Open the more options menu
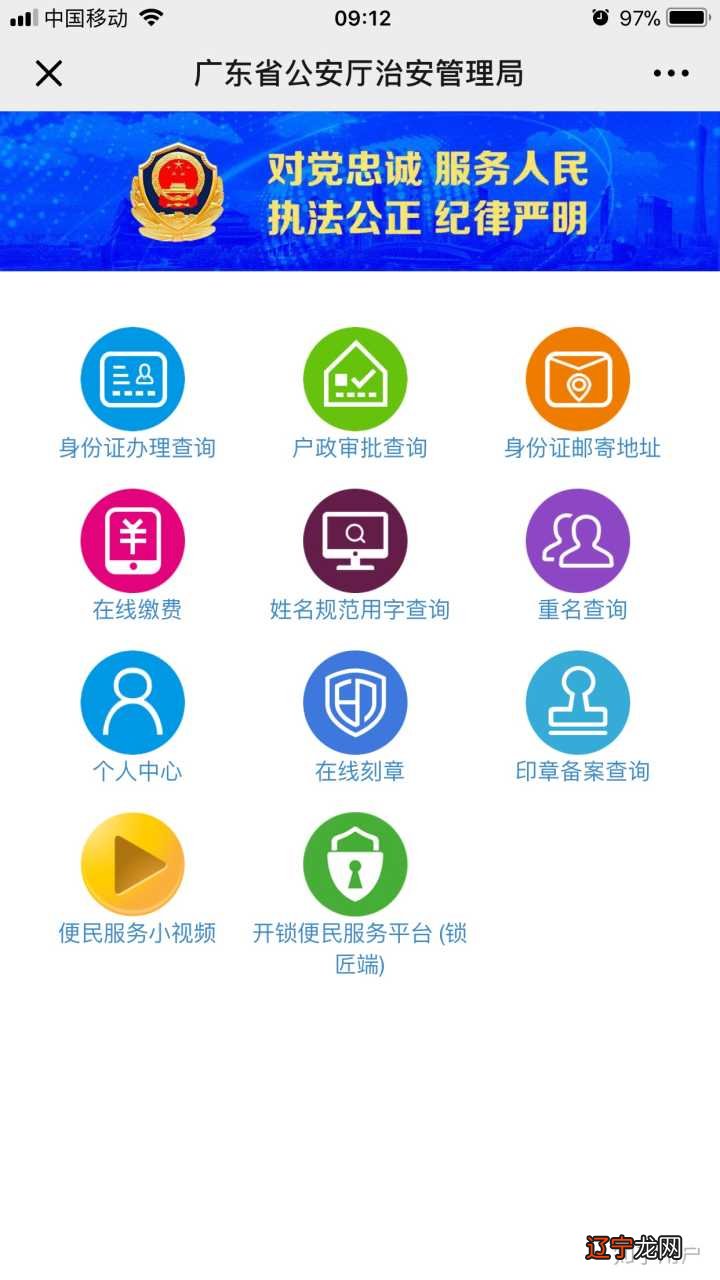This screenshot has width=720, height=1280. 671,72
